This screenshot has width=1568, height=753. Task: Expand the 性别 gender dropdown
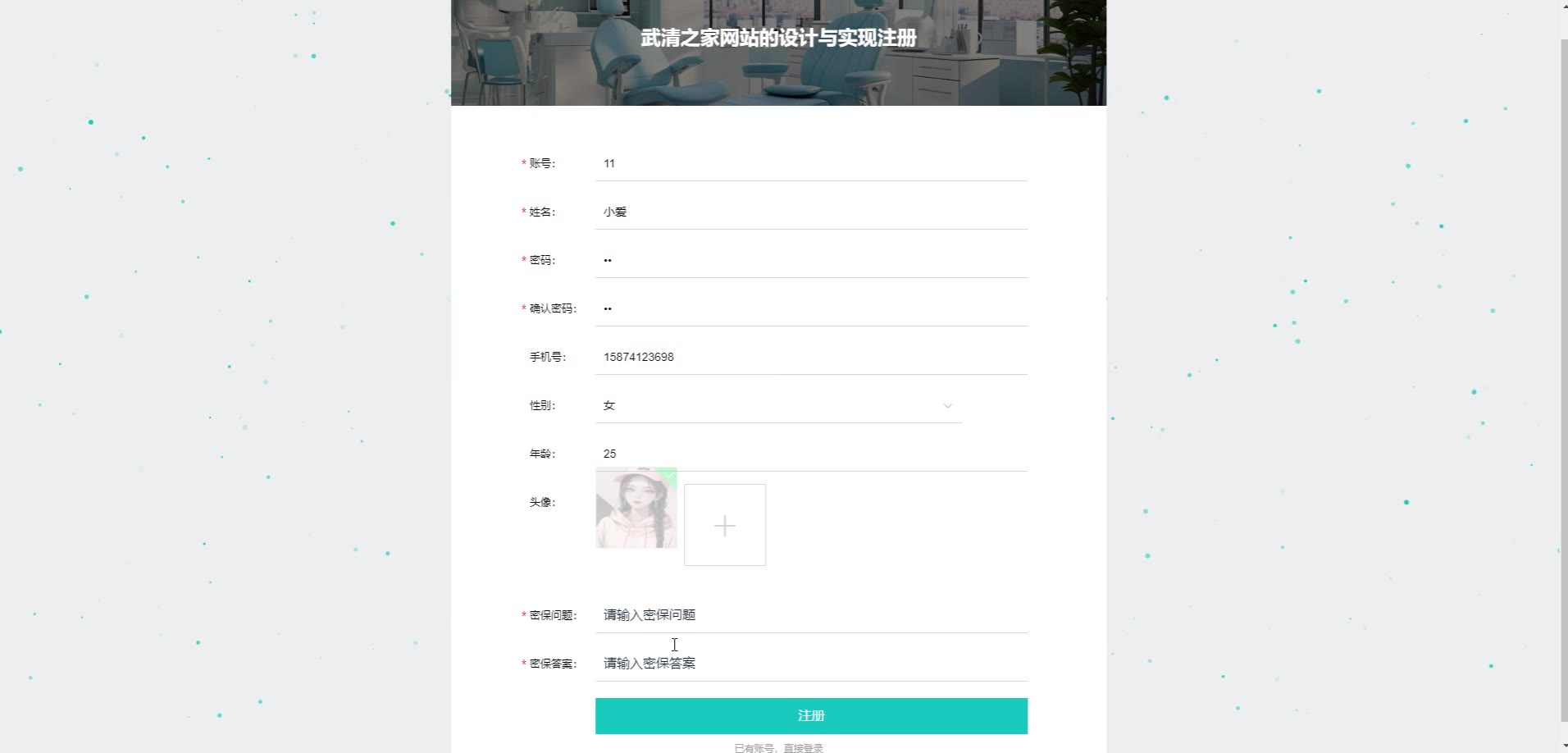coord(777,405)
